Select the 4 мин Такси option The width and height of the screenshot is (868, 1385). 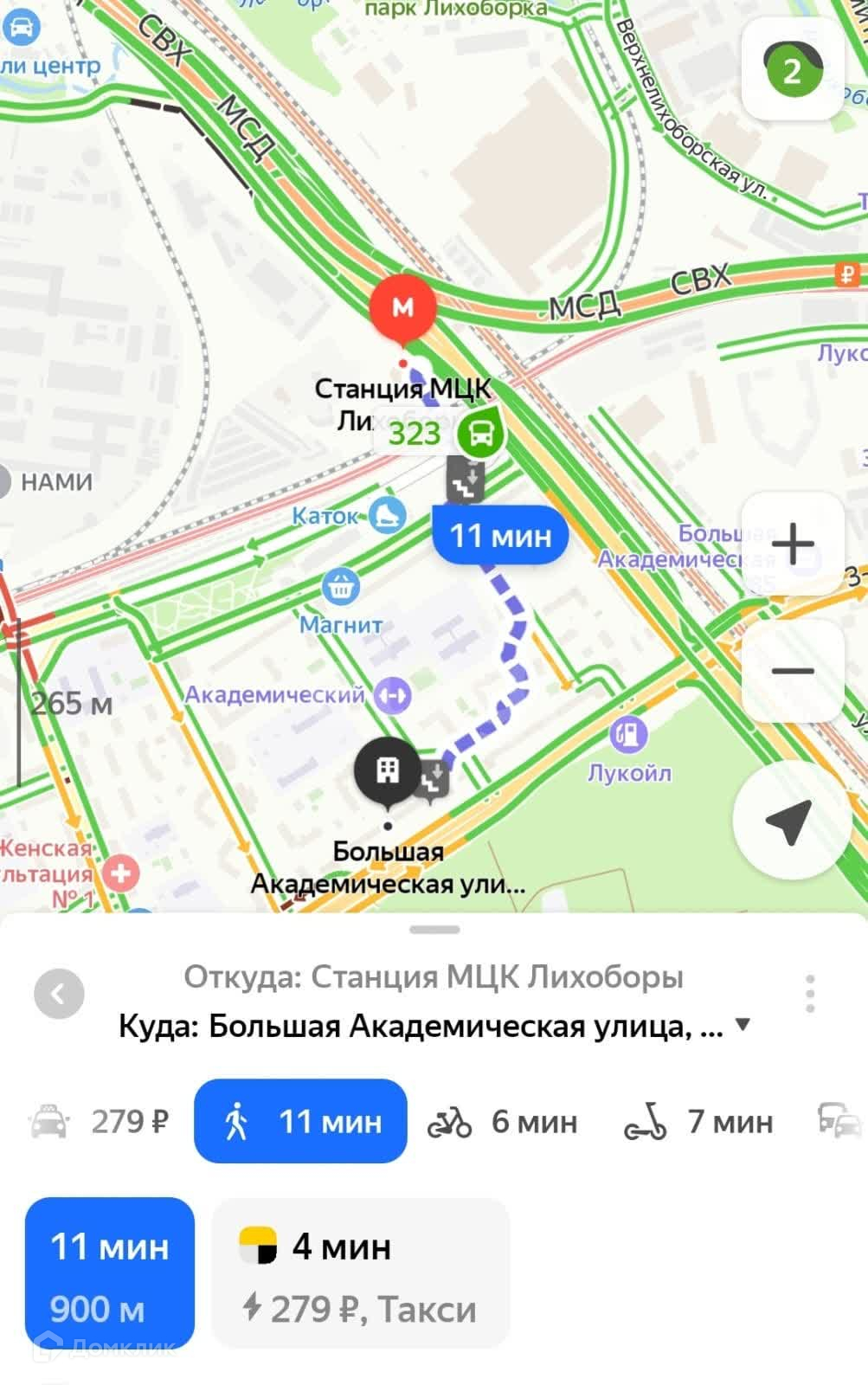click(x=360, y=1273)
